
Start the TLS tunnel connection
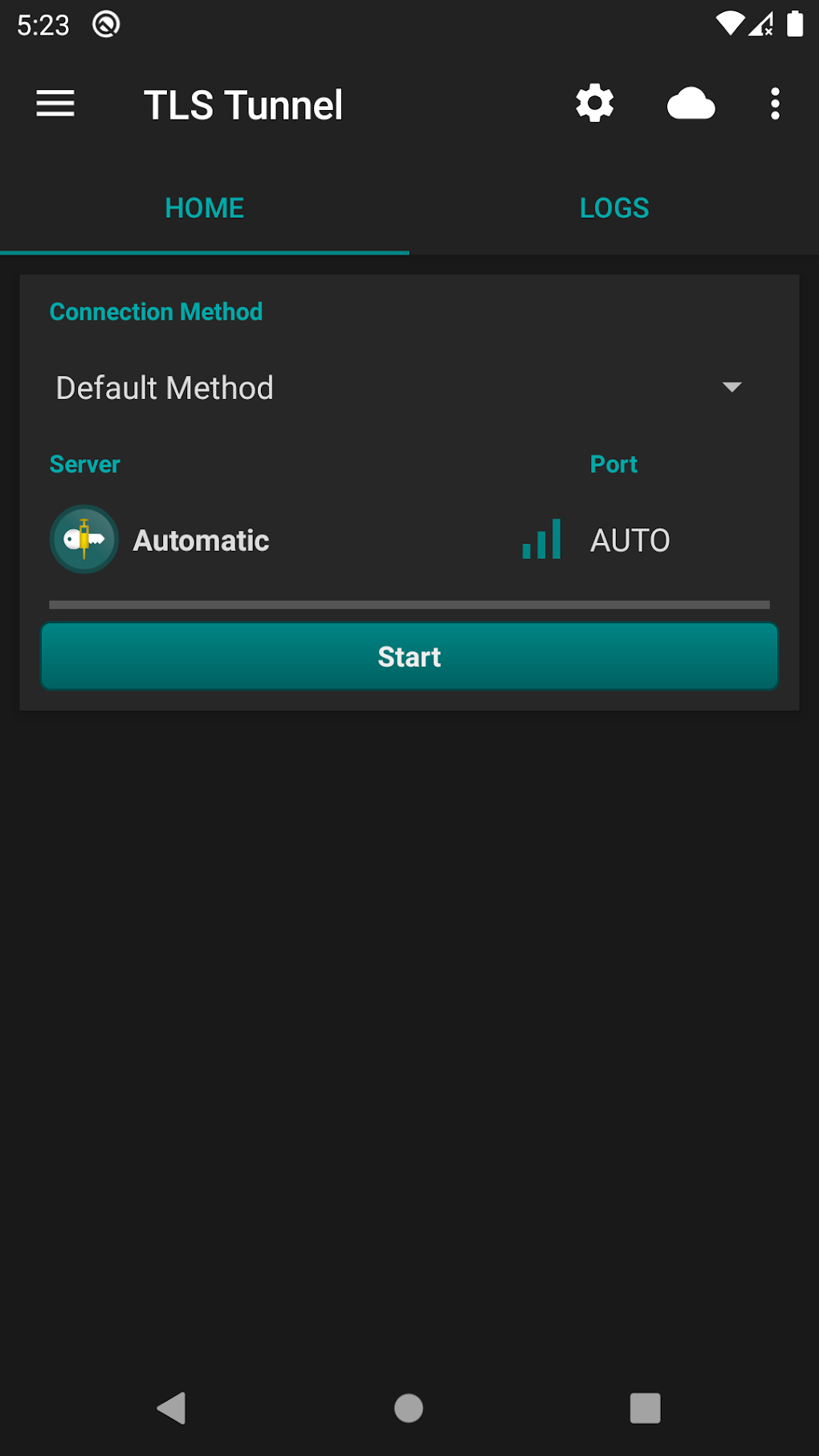pos(409,656)
